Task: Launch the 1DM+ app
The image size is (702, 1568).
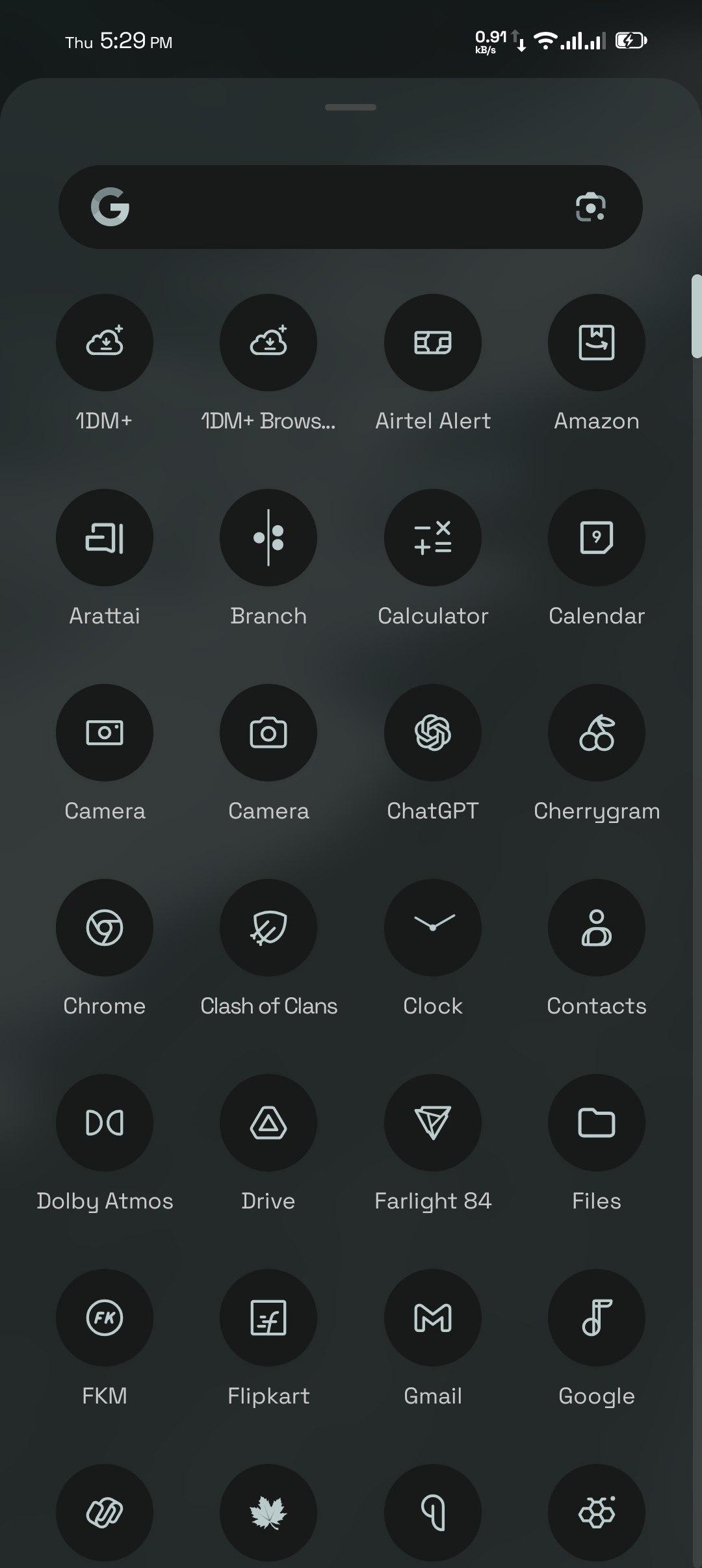Action: 105,343
